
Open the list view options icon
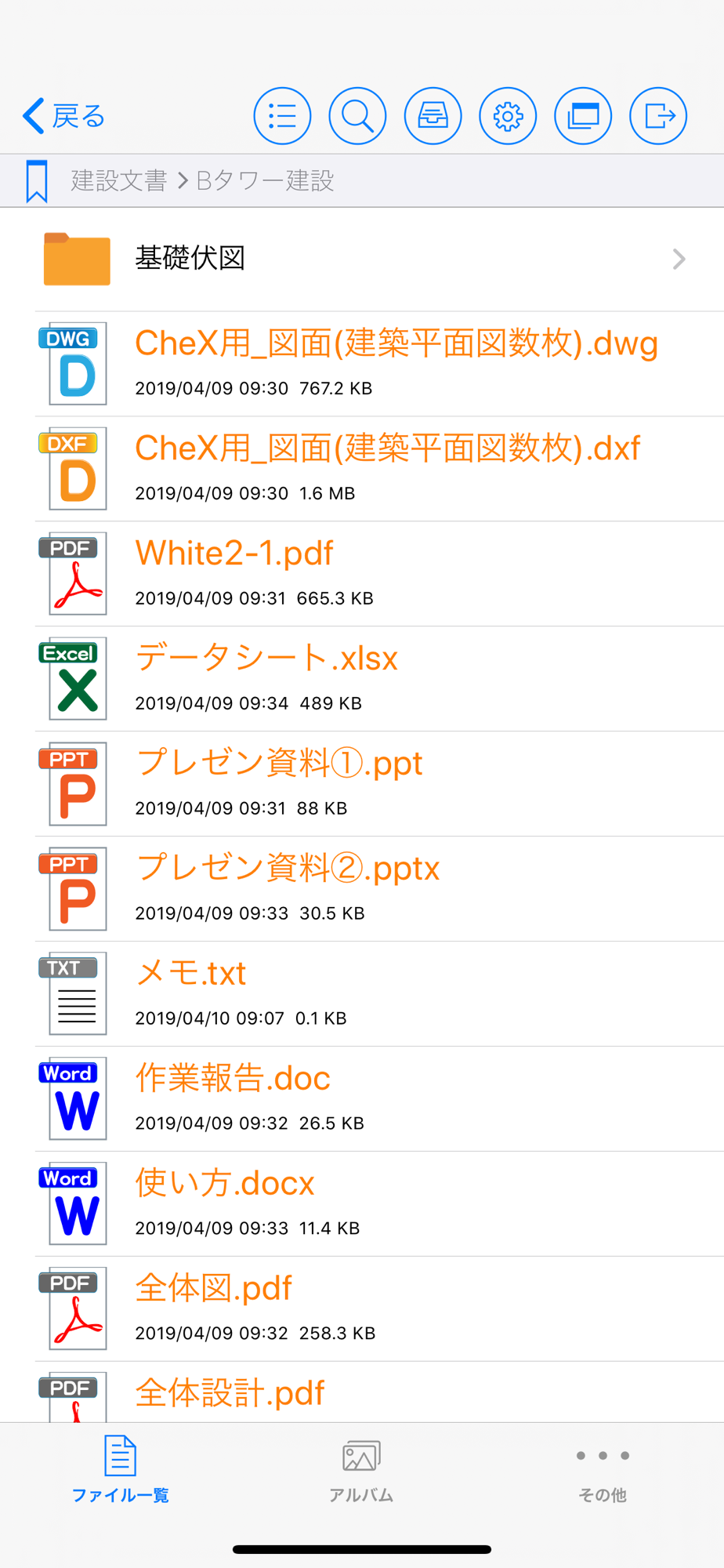(x=282, y=116)
